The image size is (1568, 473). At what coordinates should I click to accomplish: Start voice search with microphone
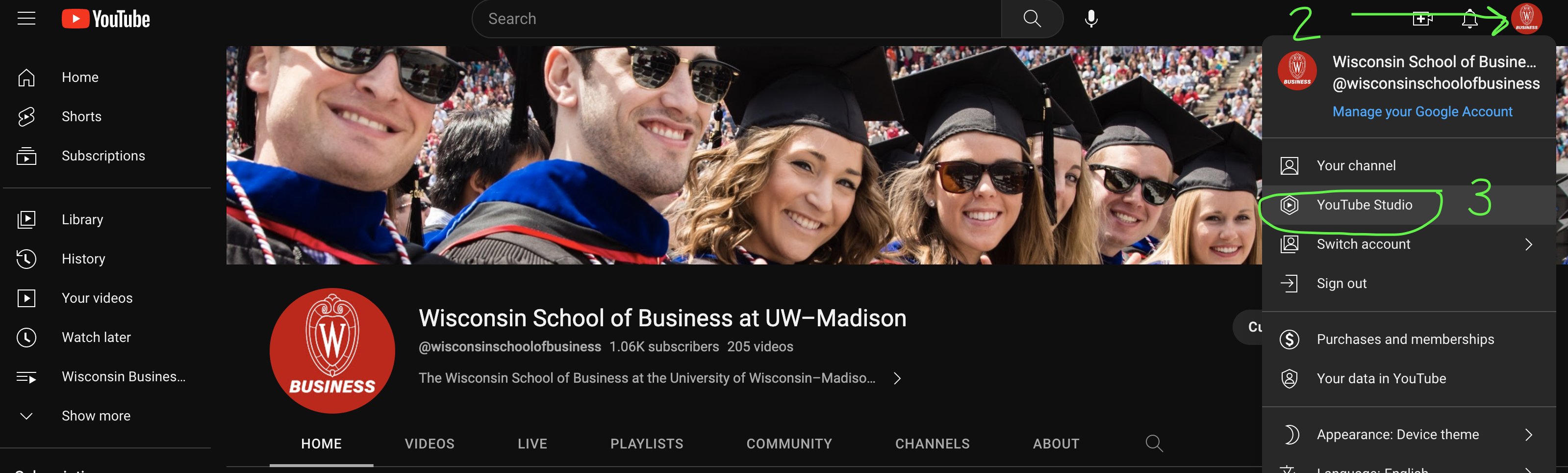pyautogui.click(x=1091, y=19)
